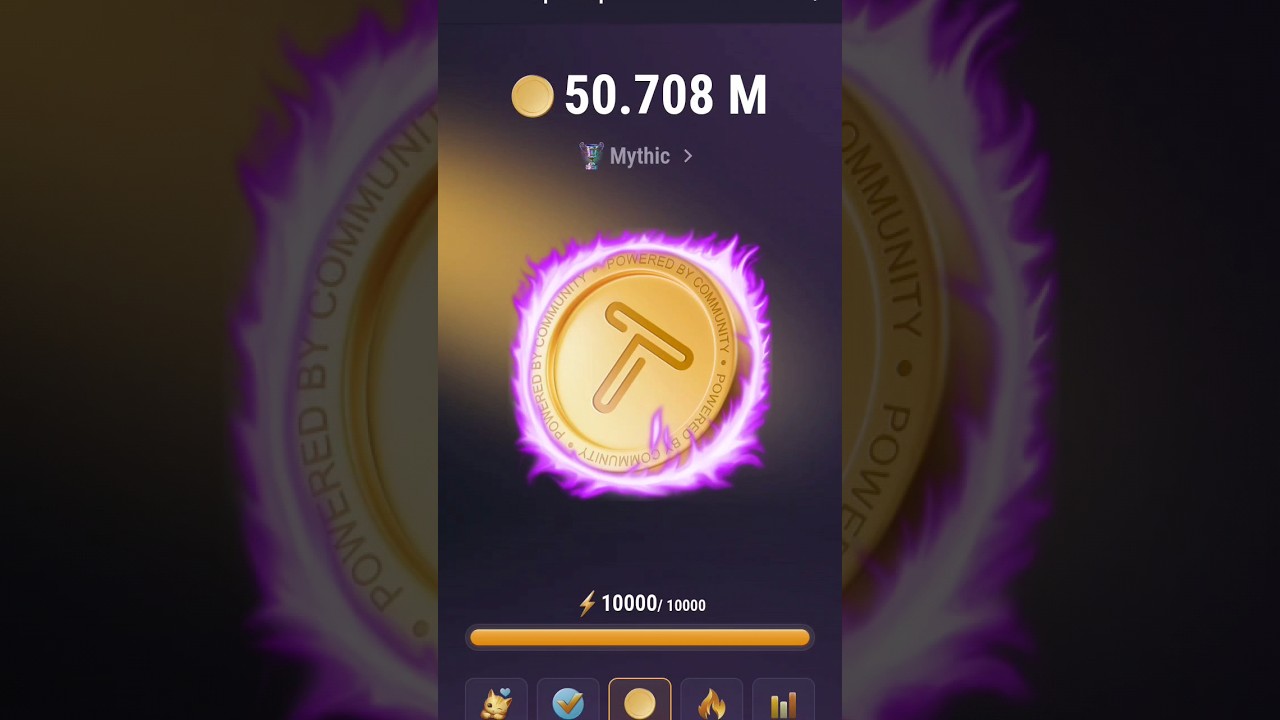
Task: Select the gold coin tap tab
Action: (640, 702)
